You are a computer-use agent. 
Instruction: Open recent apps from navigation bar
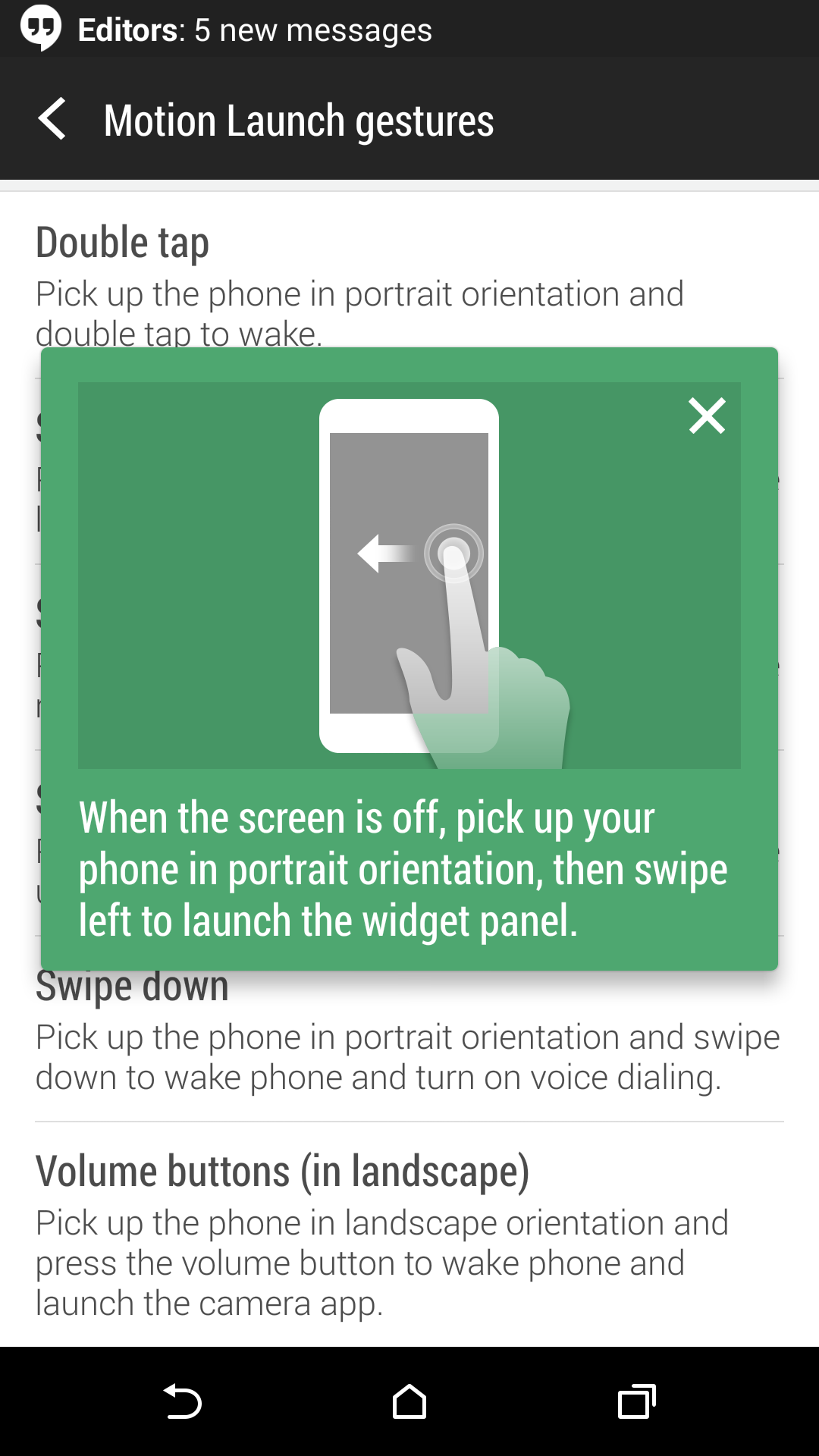pyautogui.click(x=637, y=1401)
